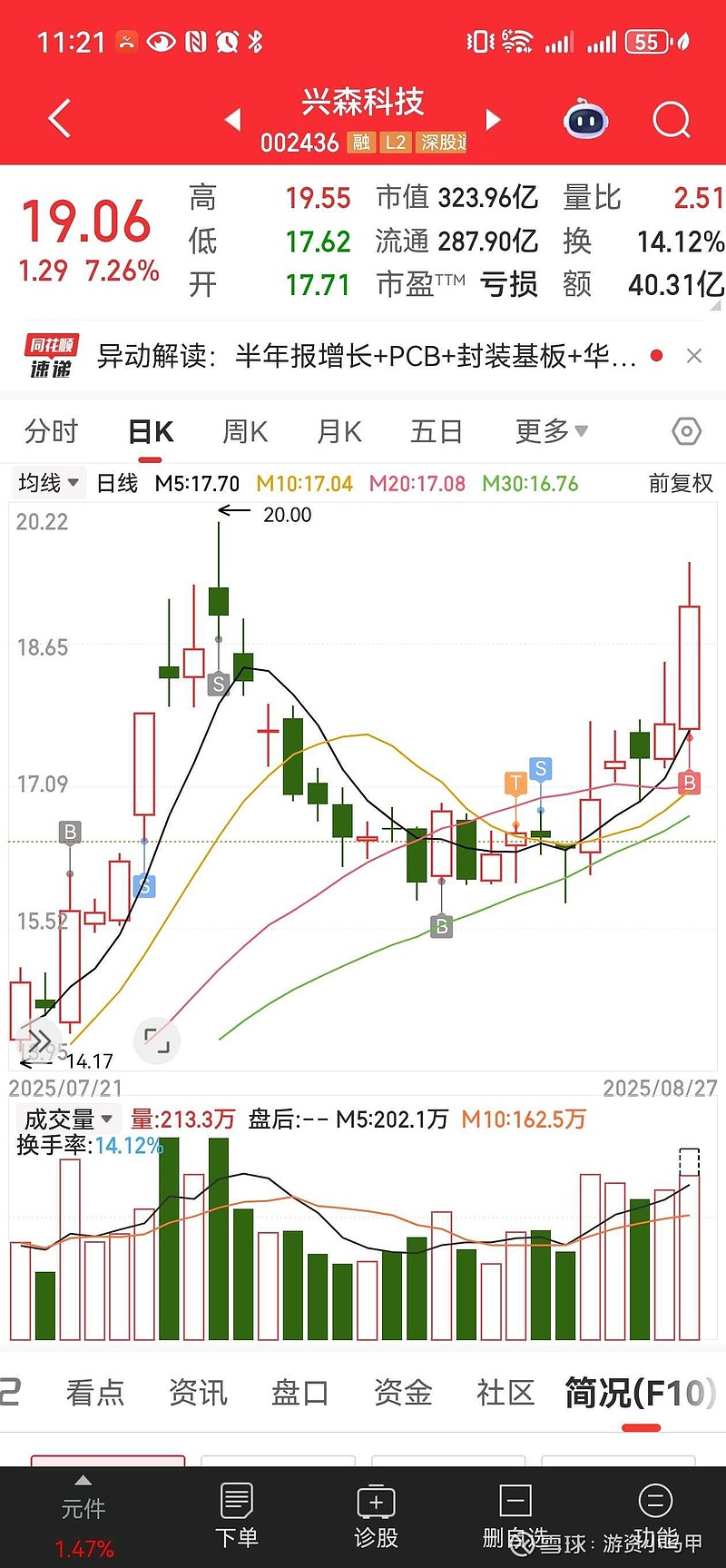Switch to the previous stock
Viewport: 726px width, 1568px height.
tap(233, 119)
